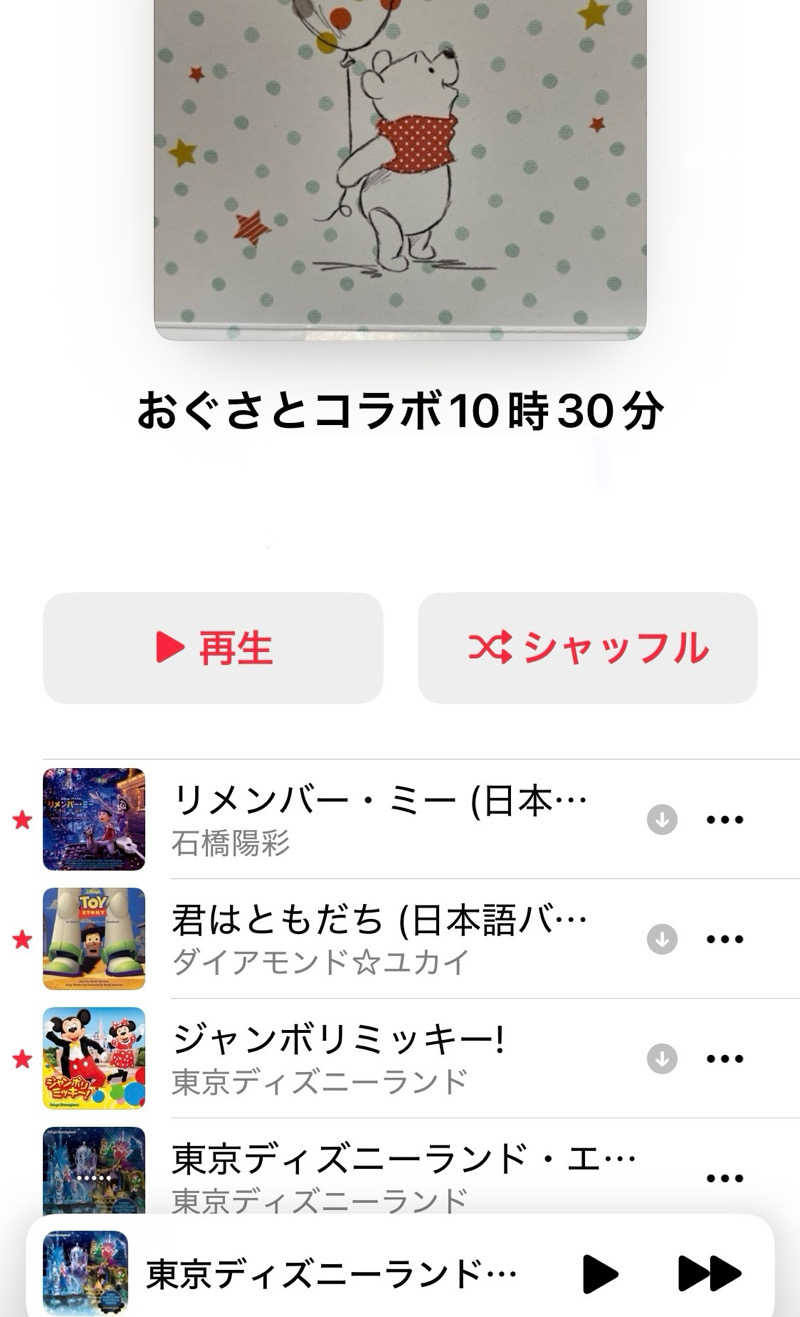Screen dimensions: 800x1317
Task: Tap the skip-forward icon in the mini player
Action: point(712,1272)
